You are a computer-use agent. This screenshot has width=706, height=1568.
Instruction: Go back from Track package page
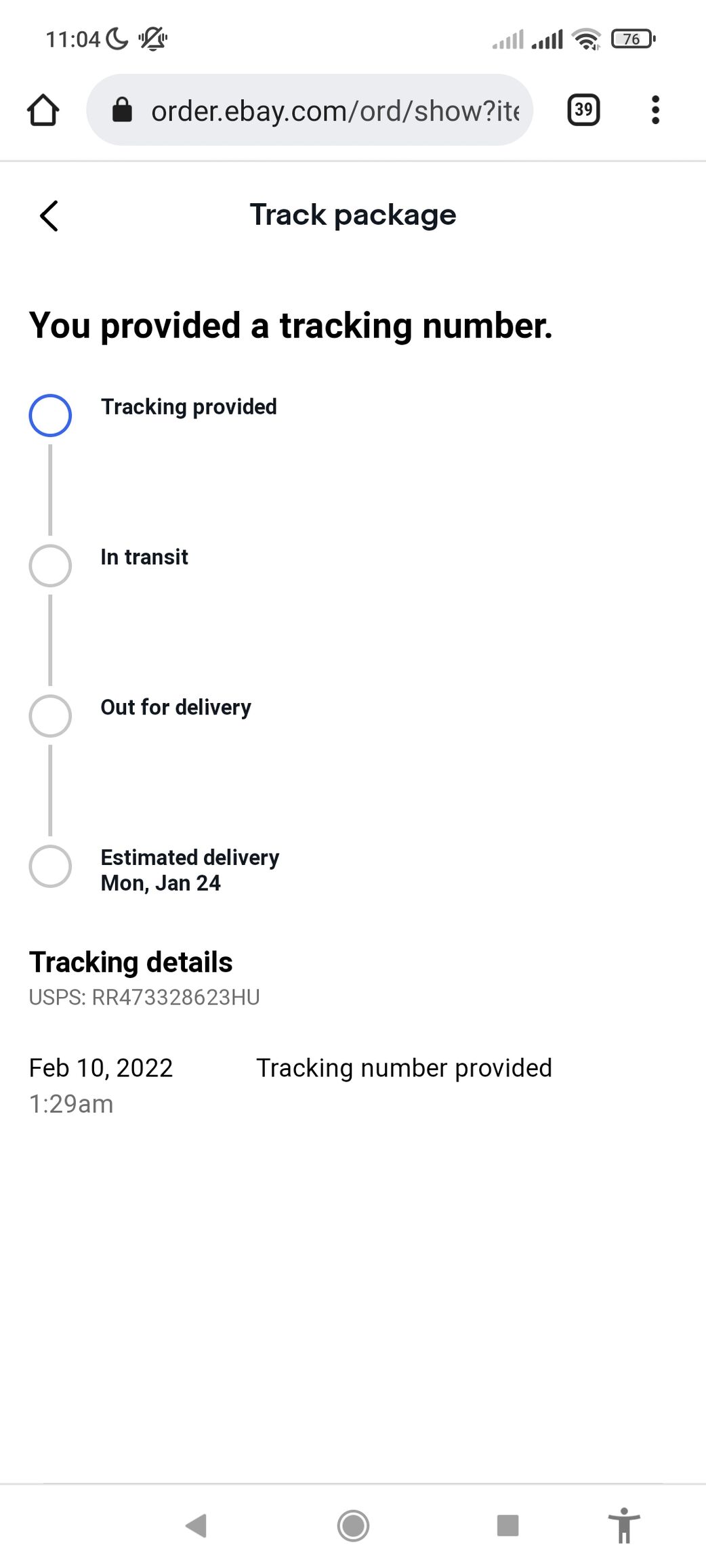pyautogui.click(x=49, y=216)
